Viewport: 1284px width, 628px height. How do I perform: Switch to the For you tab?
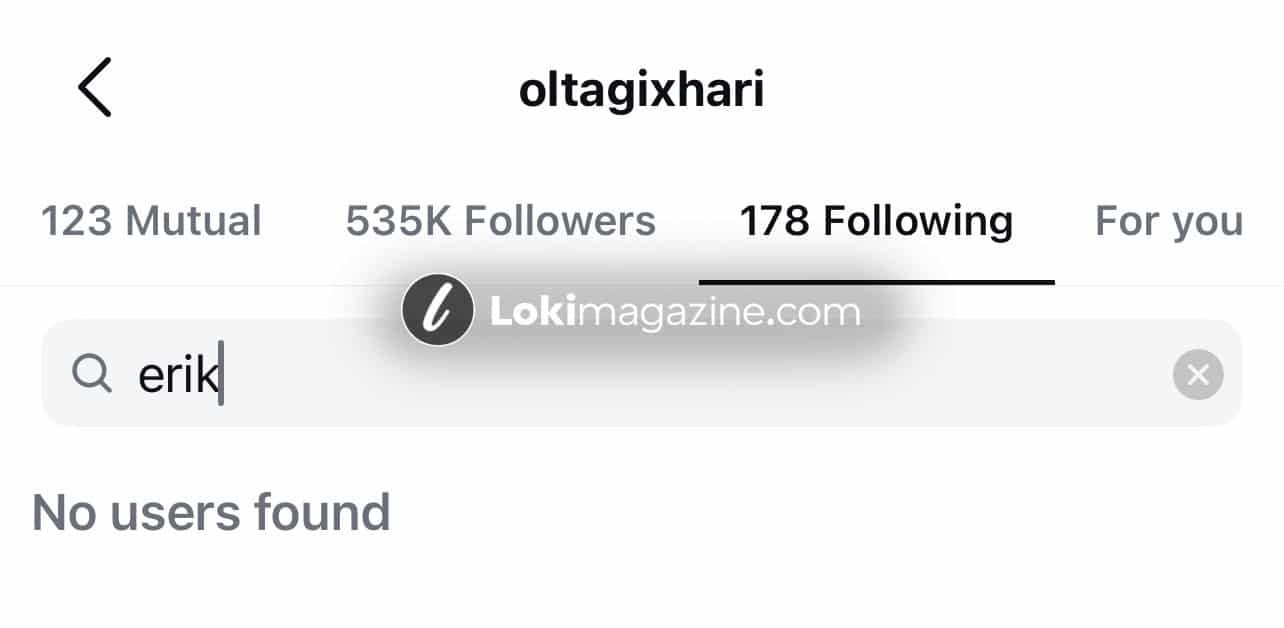click(1168, 221)
